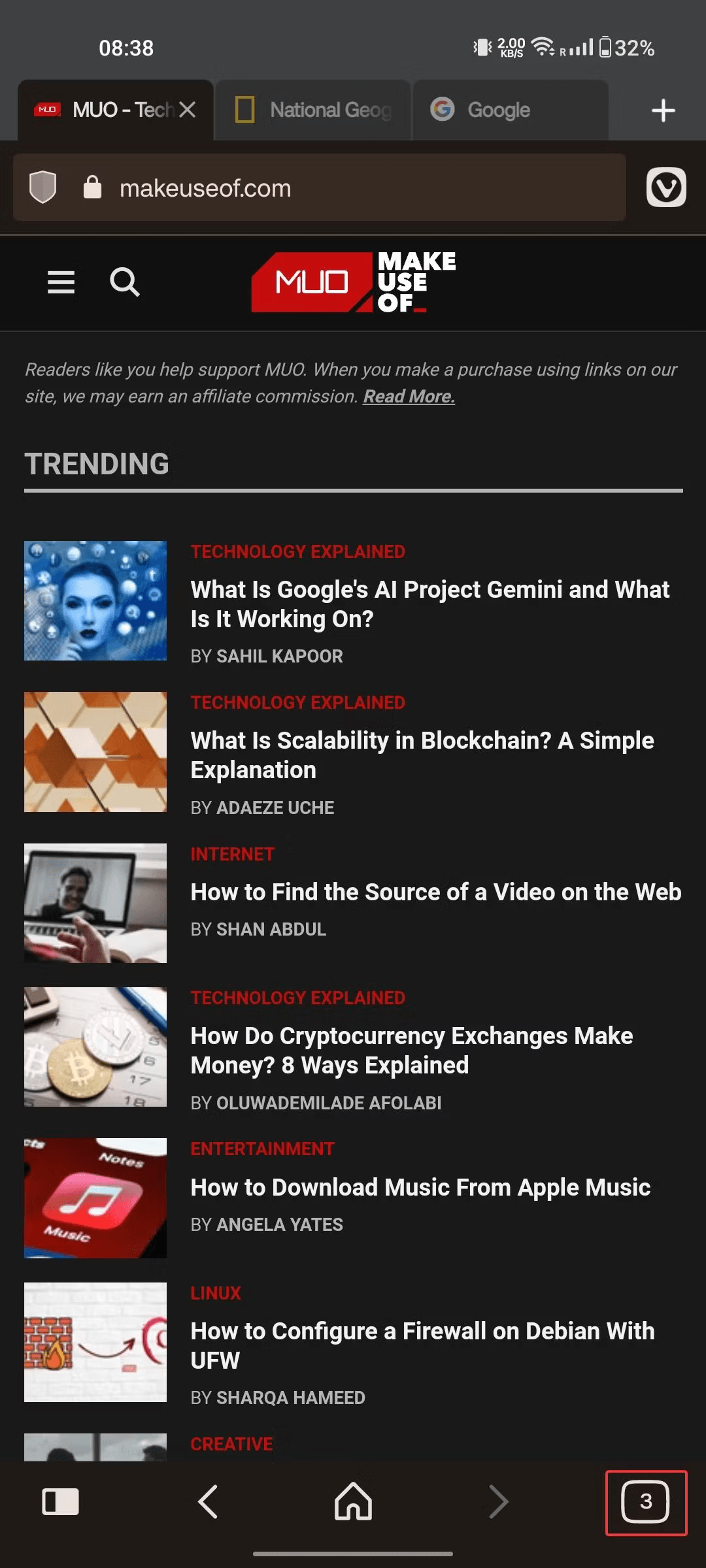Read the Scalability in Blockchain article

pos(422,755)
